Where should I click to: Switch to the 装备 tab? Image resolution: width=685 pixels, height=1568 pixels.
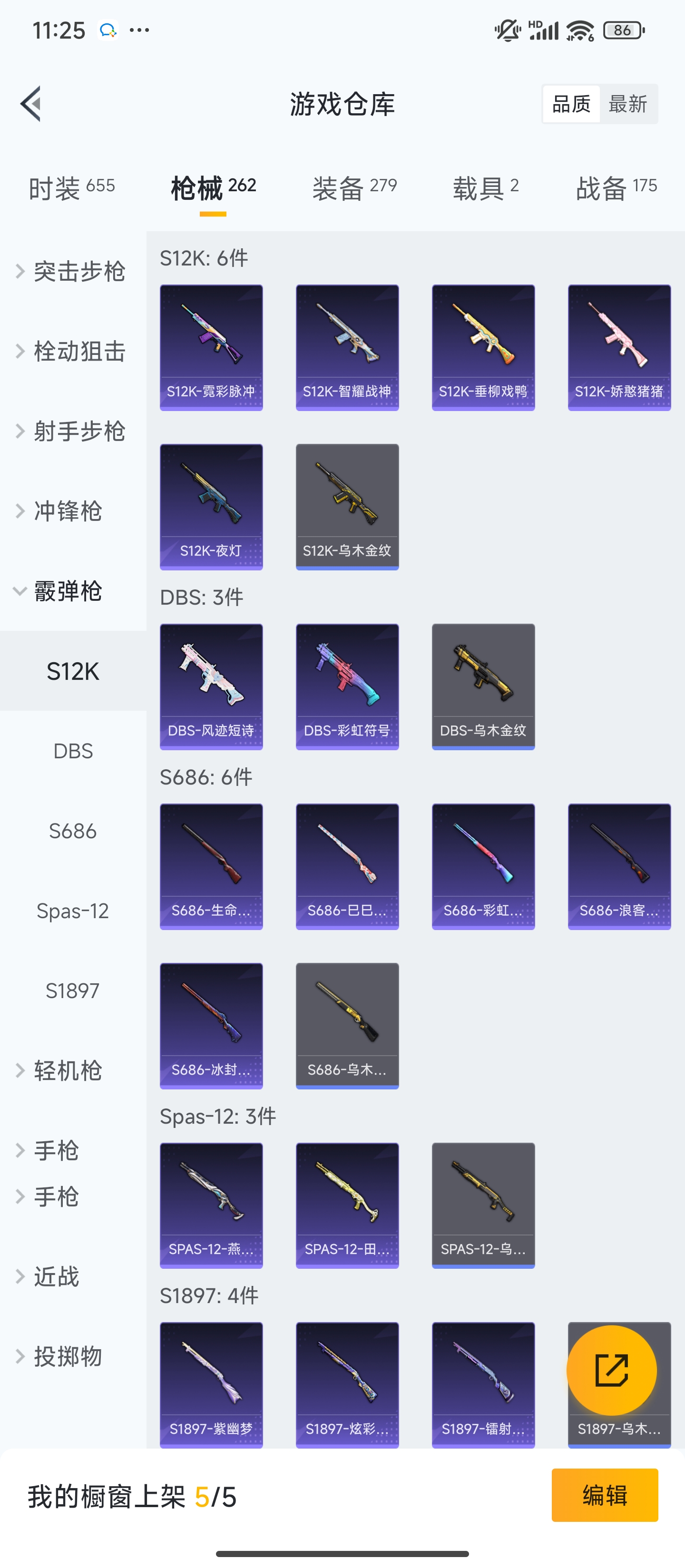pos(354,187)
